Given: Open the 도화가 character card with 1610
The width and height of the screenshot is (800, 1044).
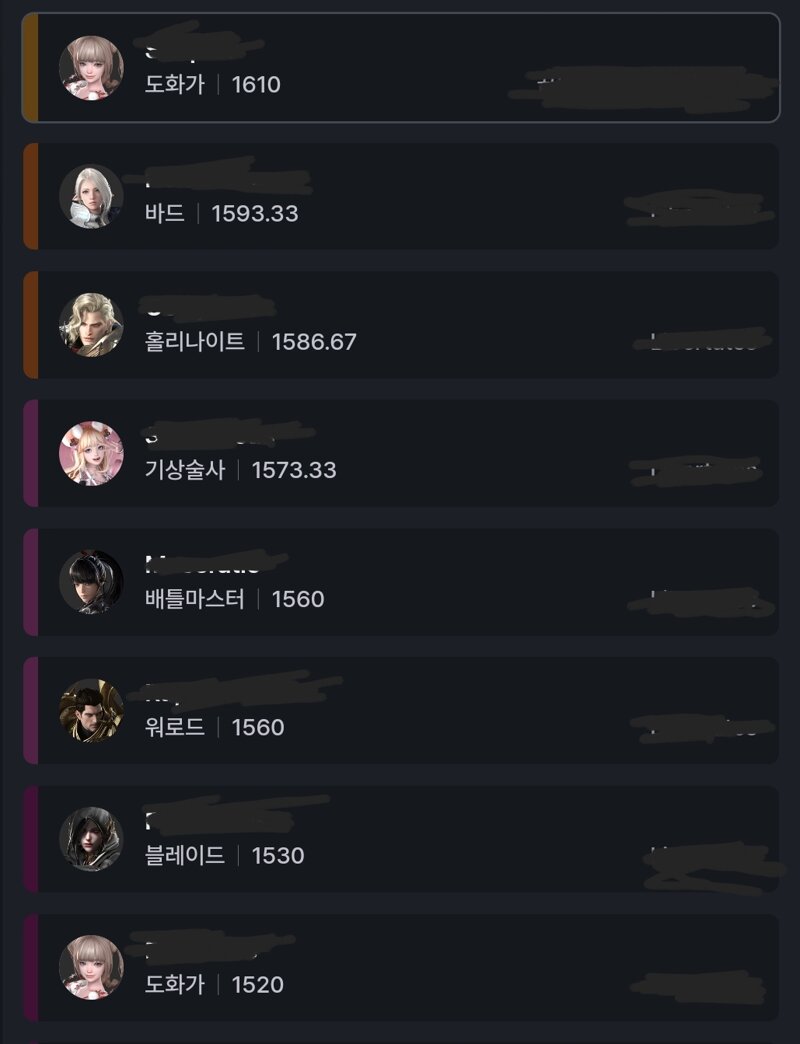Looking at the screenshot, I should tap(400, 68).
